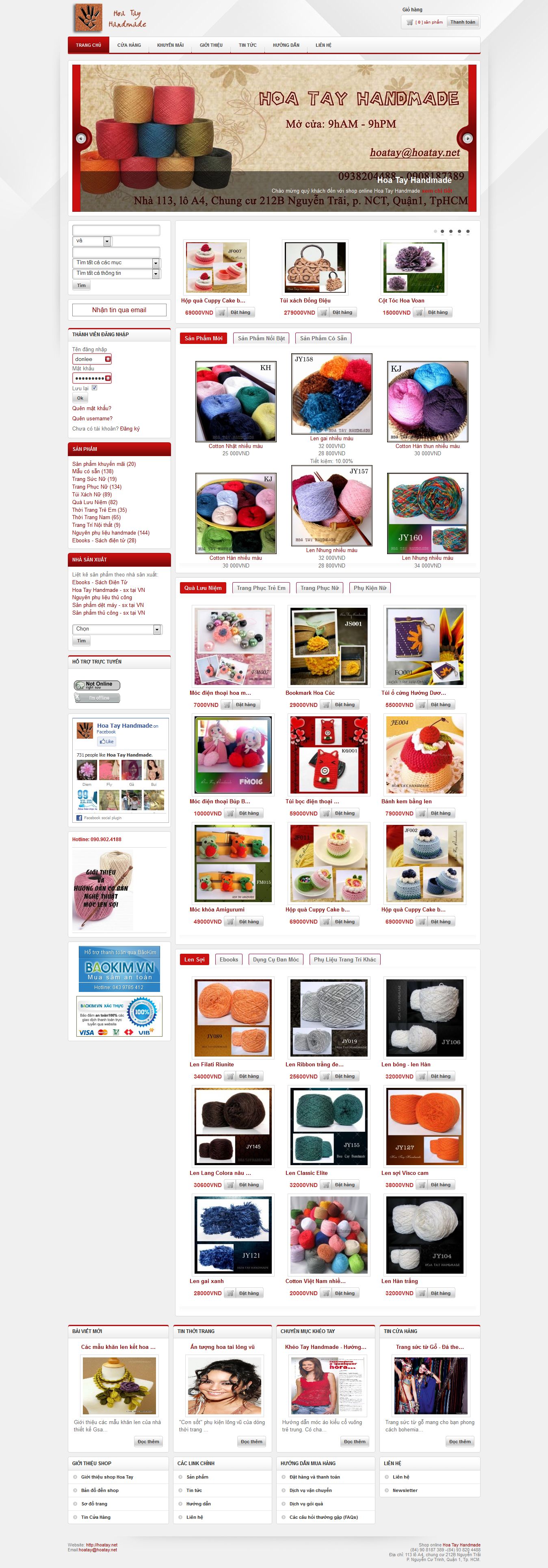Open category Túi Xách Nữ (89)
The image size is (548, 1568).
tap(92, 494)
